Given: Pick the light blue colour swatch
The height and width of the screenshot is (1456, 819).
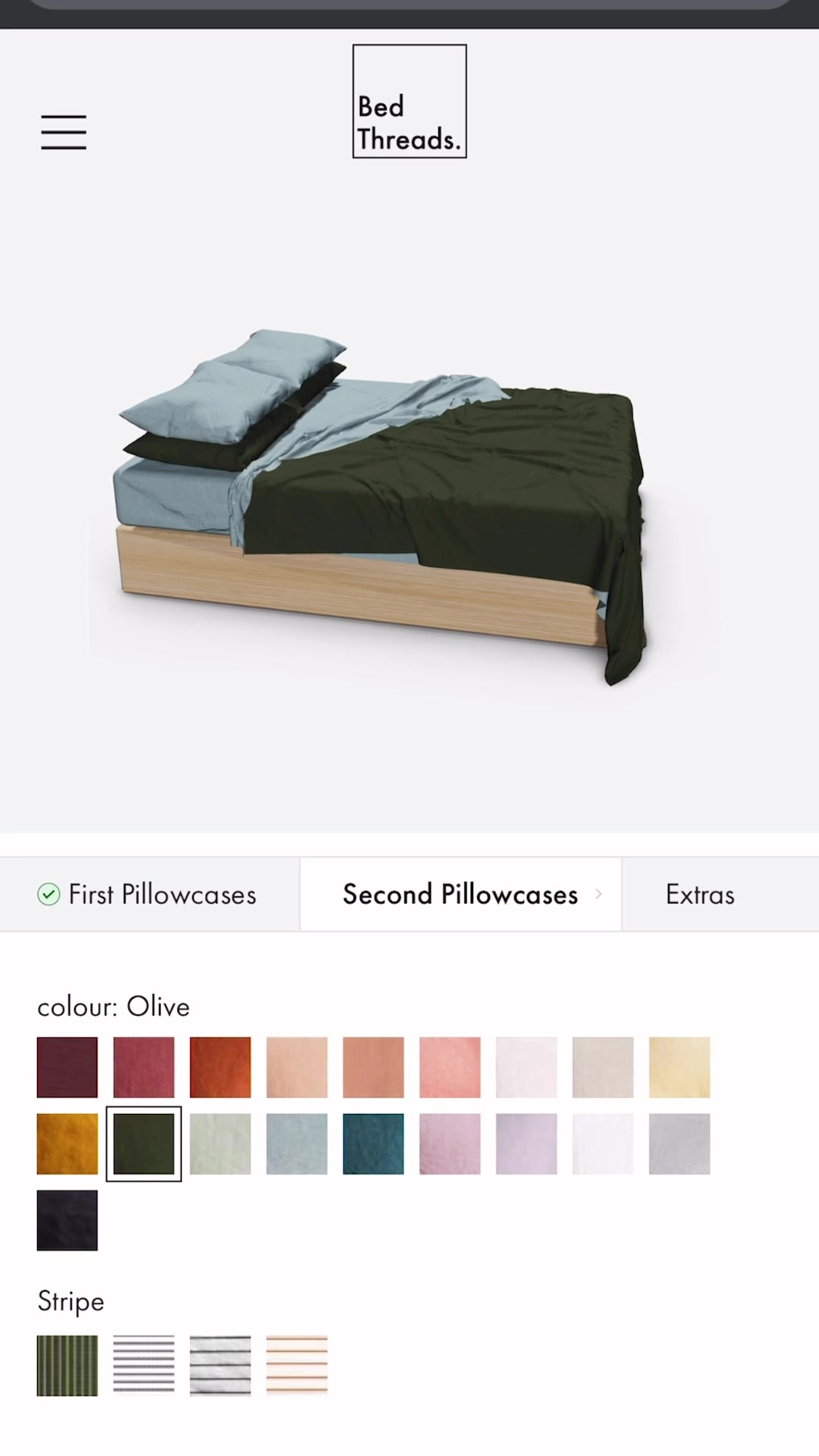Looking at the screenshot, I should [x=297, y=1144].
